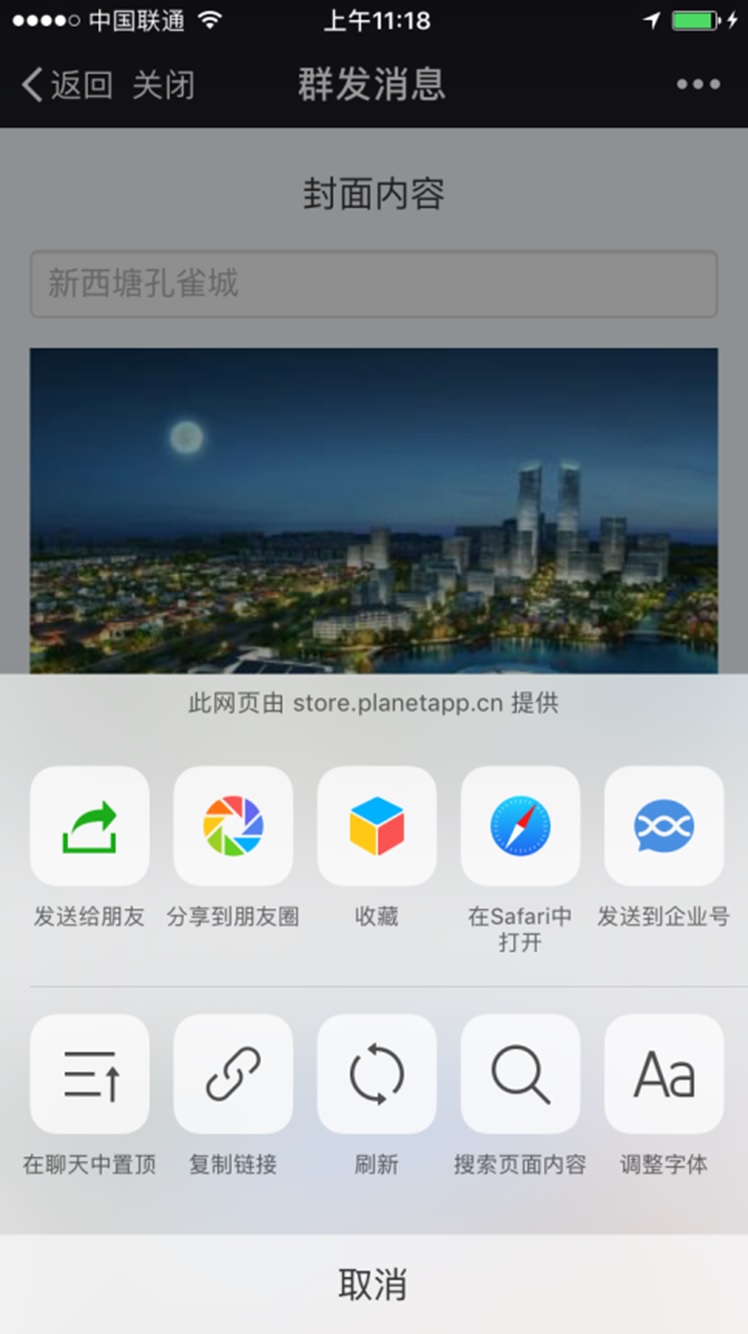Go back with the 返回 arrow
748x1334 pixels.
coord(66,85)
